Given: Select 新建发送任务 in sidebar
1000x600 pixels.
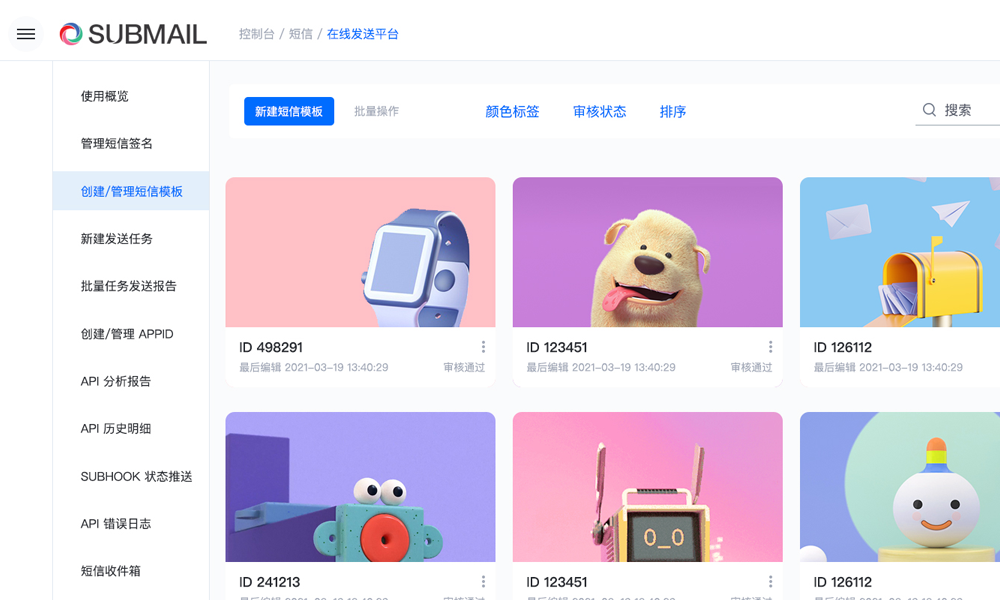Looking at the screenshot, I should coord(117,238).
